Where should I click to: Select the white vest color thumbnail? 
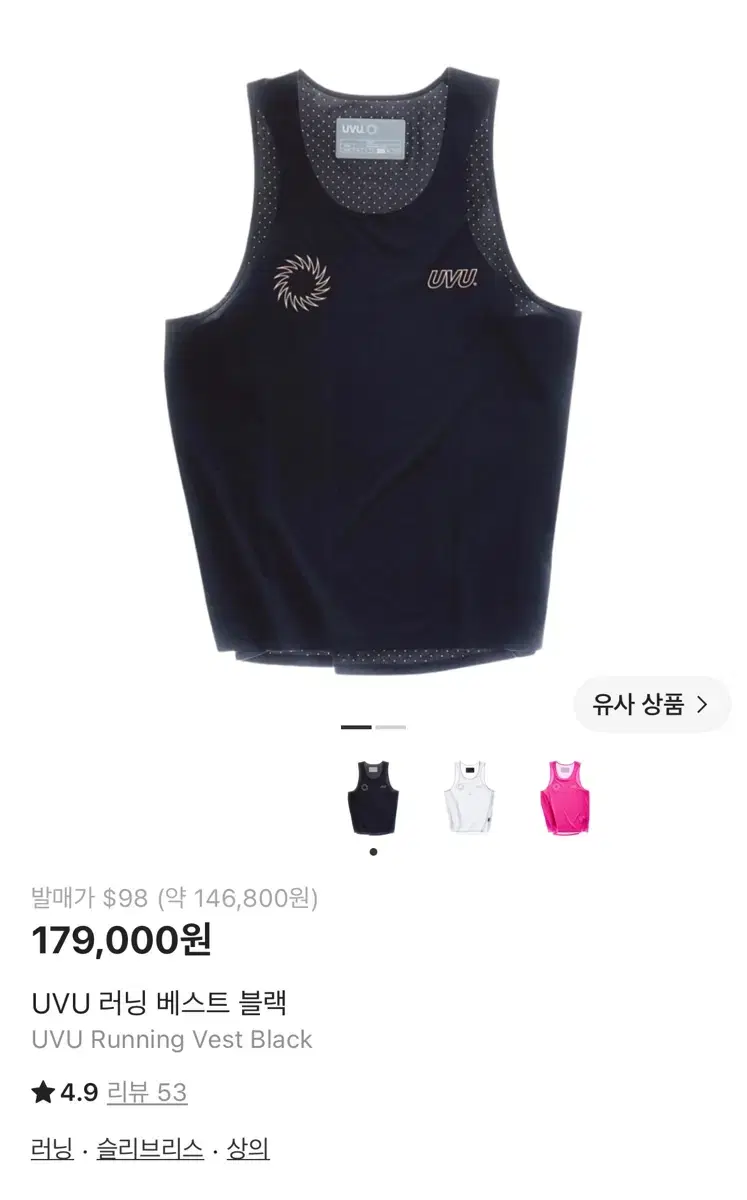[470, 797]
